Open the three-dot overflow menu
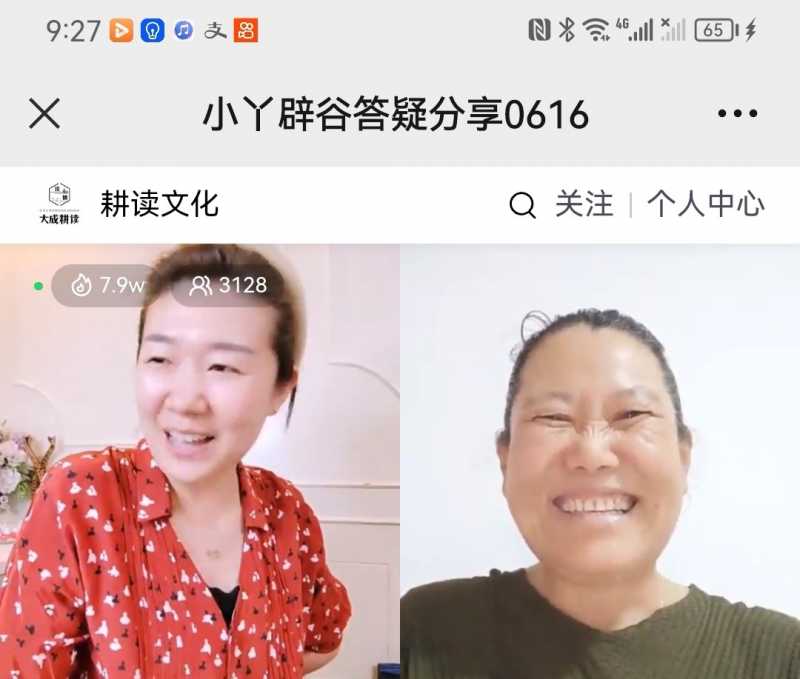The width and height of the screenshot is (800, 679). 737,114
